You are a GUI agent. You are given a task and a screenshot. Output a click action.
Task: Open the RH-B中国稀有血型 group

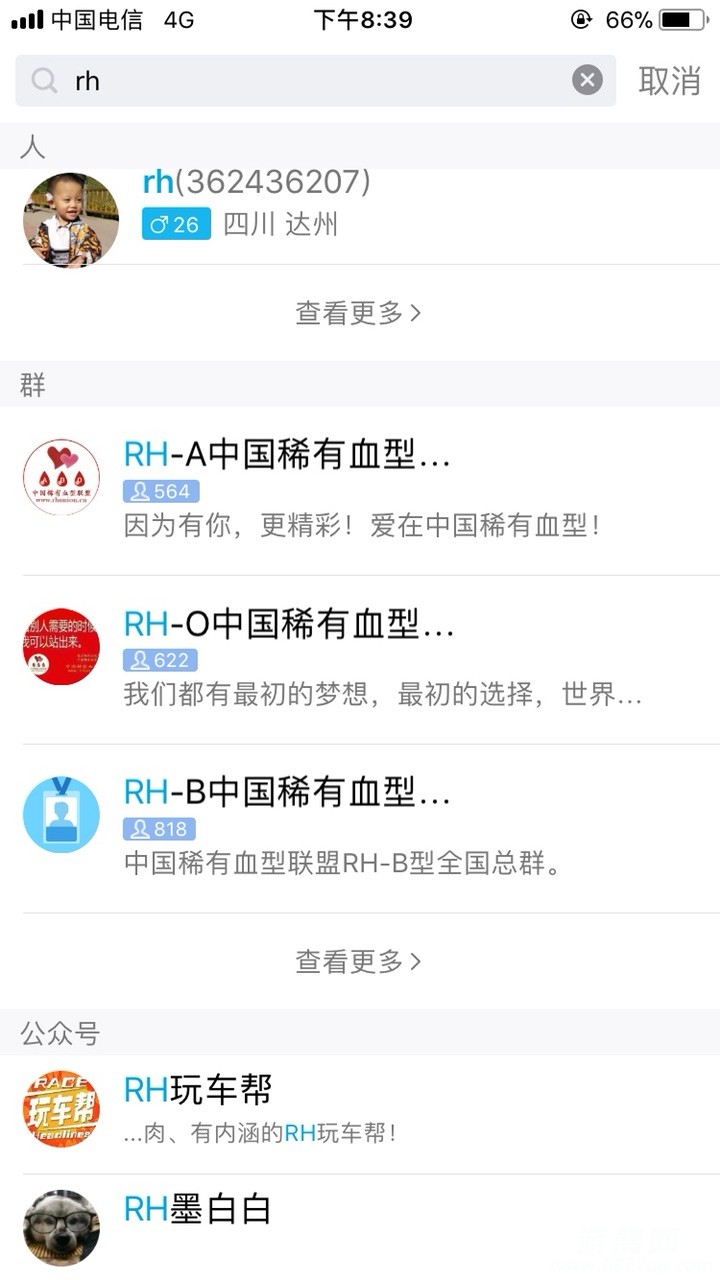click(360, 828)
